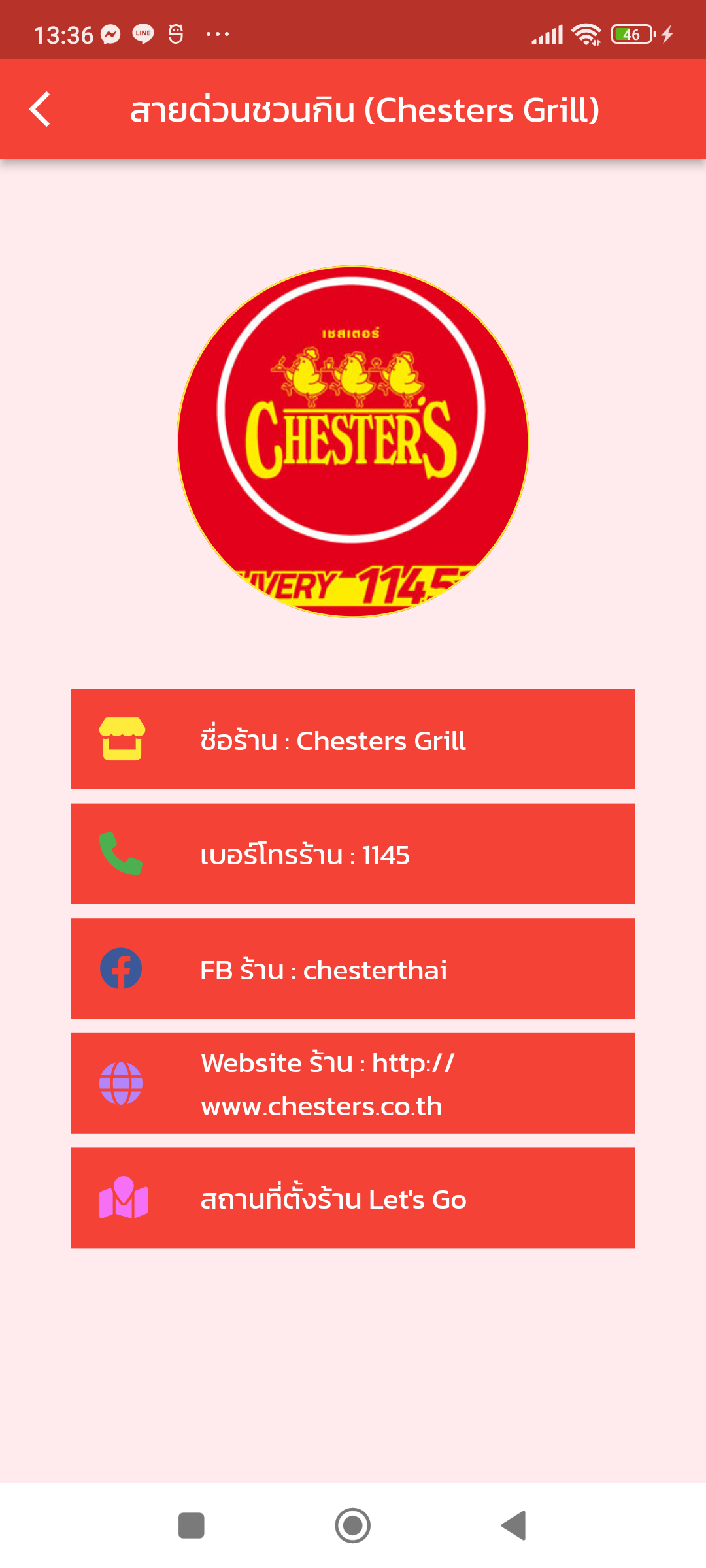Tap the Chesters Grill shop name row

click(353, 739)
